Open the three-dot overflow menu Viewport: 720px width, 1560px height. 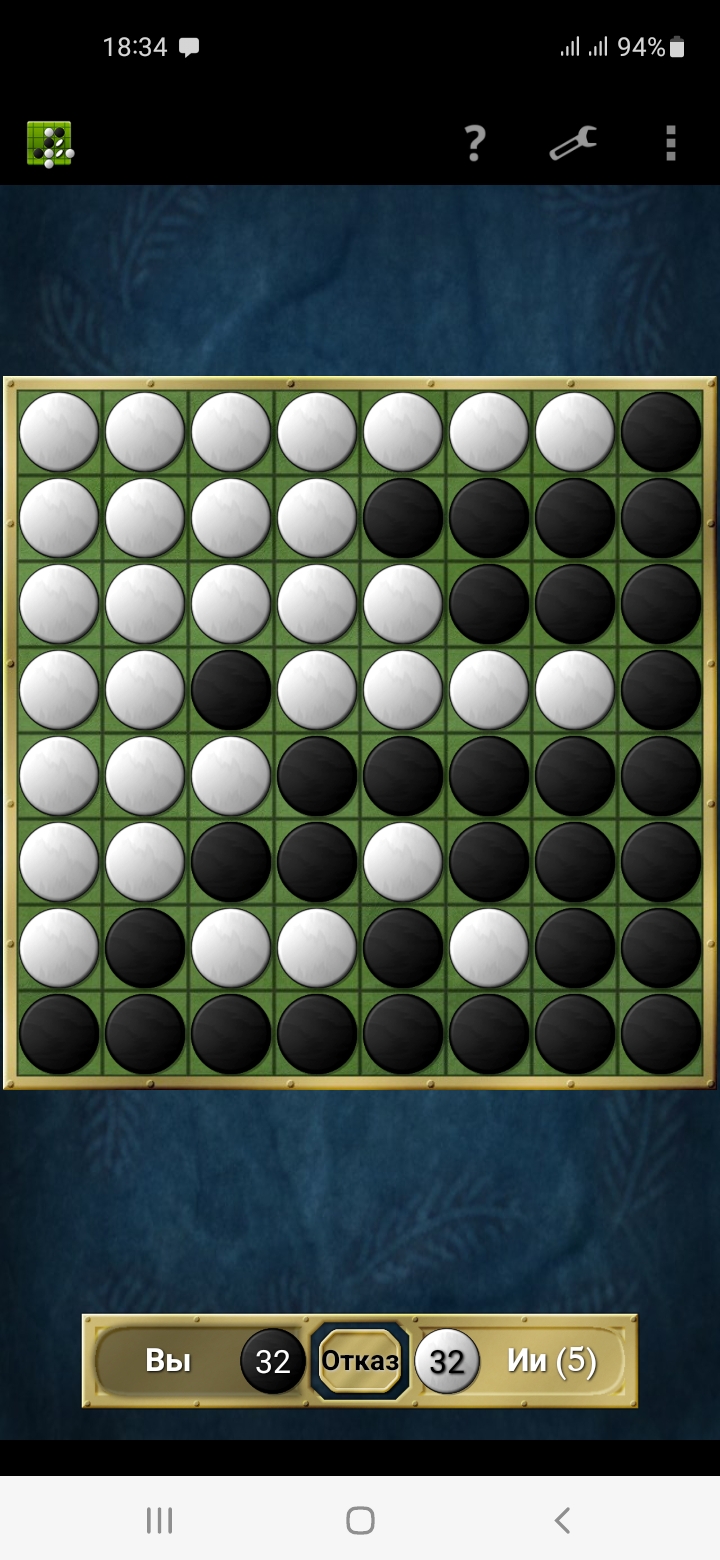click(671, 143)
